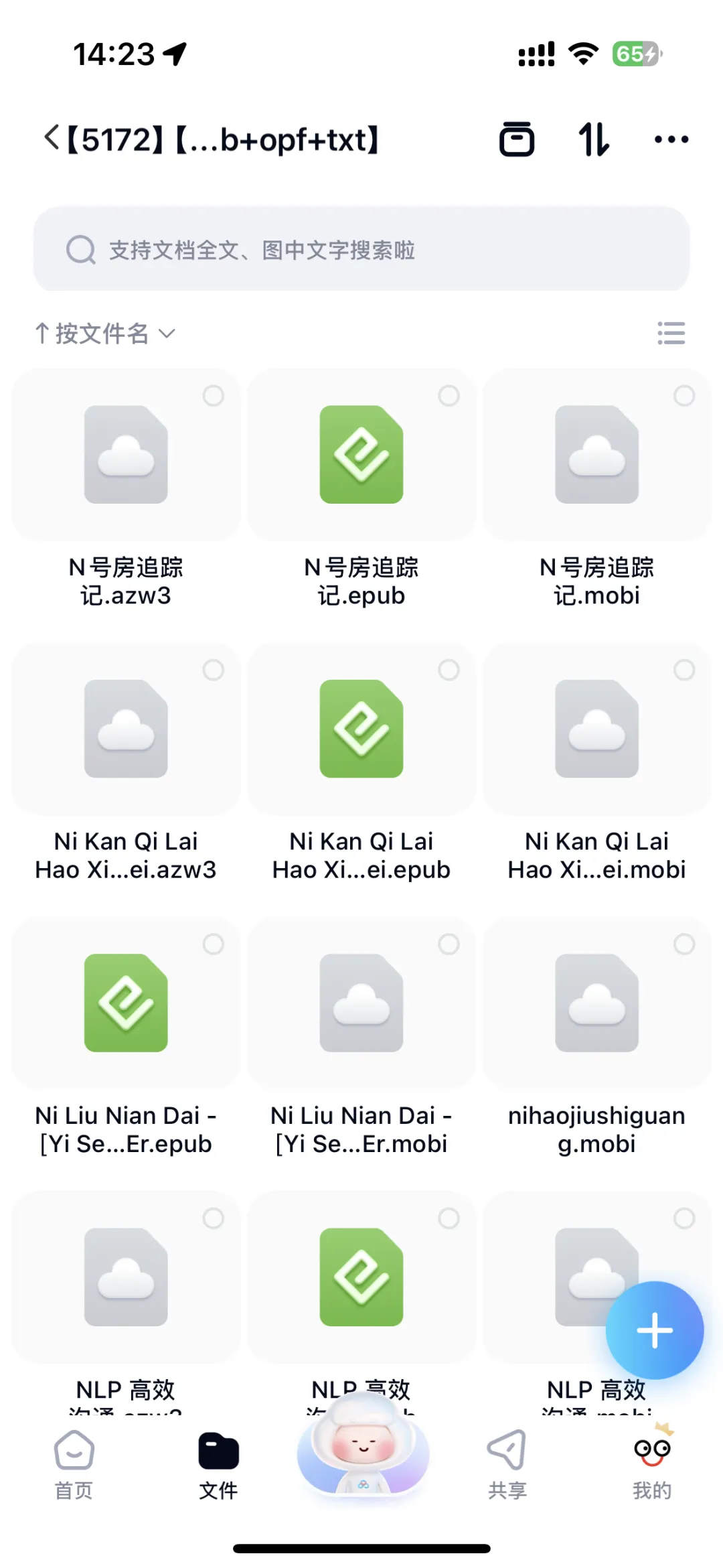Open the 我的 profile tab
The height and width of the screenshot is (1568, 723).
[x=652, y=1466]
